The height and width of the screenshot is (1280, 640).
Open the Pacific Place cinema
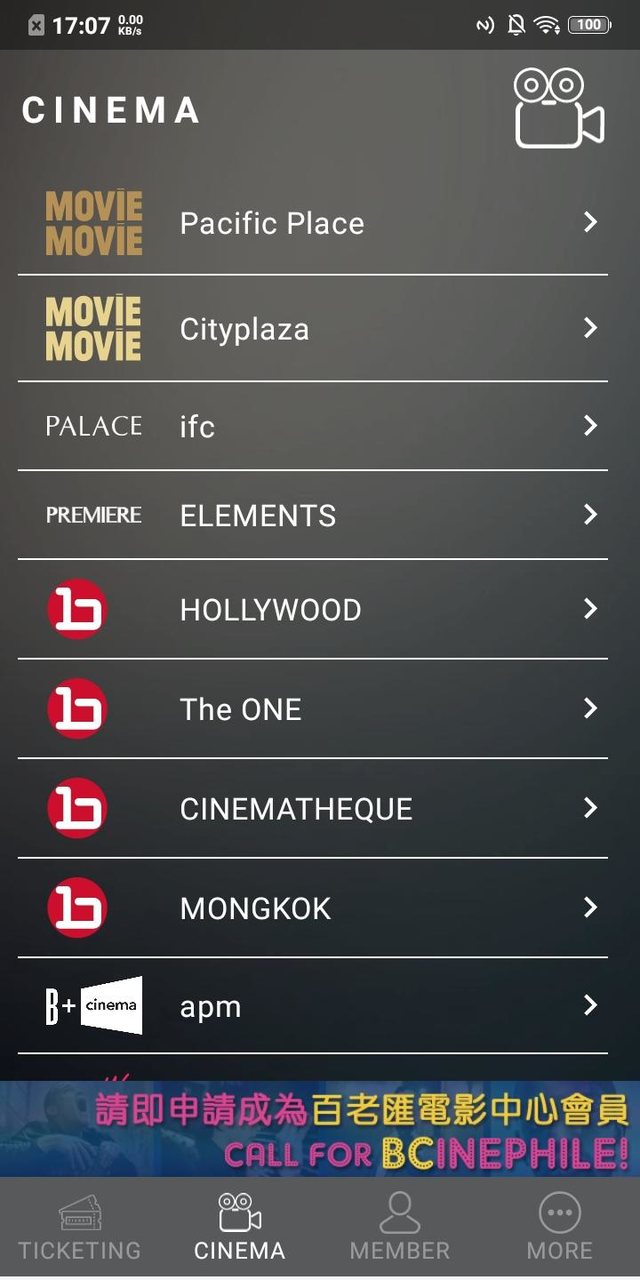click(312, 223)
